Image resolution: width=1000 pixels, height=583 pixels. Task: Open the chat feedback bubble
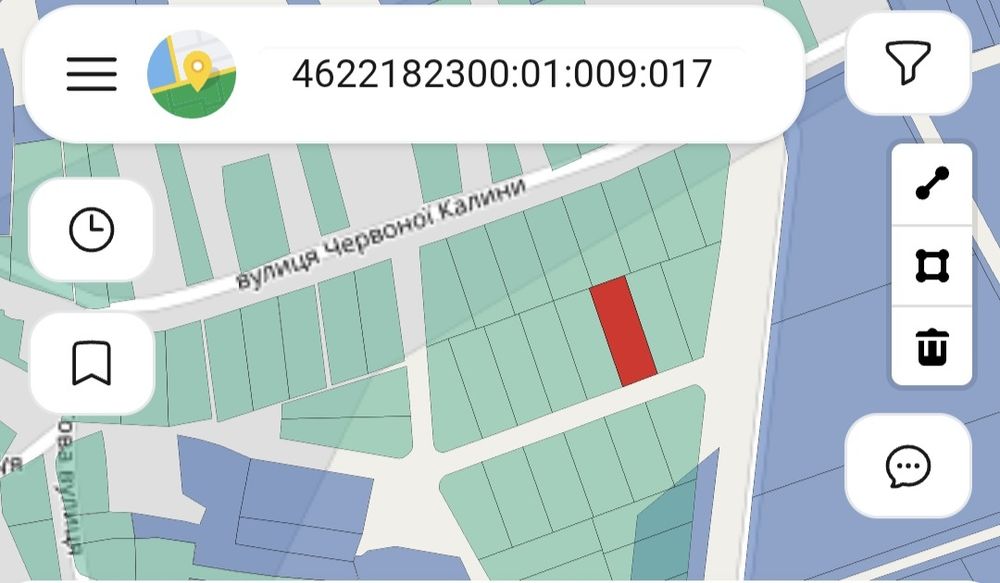point(907,466)
